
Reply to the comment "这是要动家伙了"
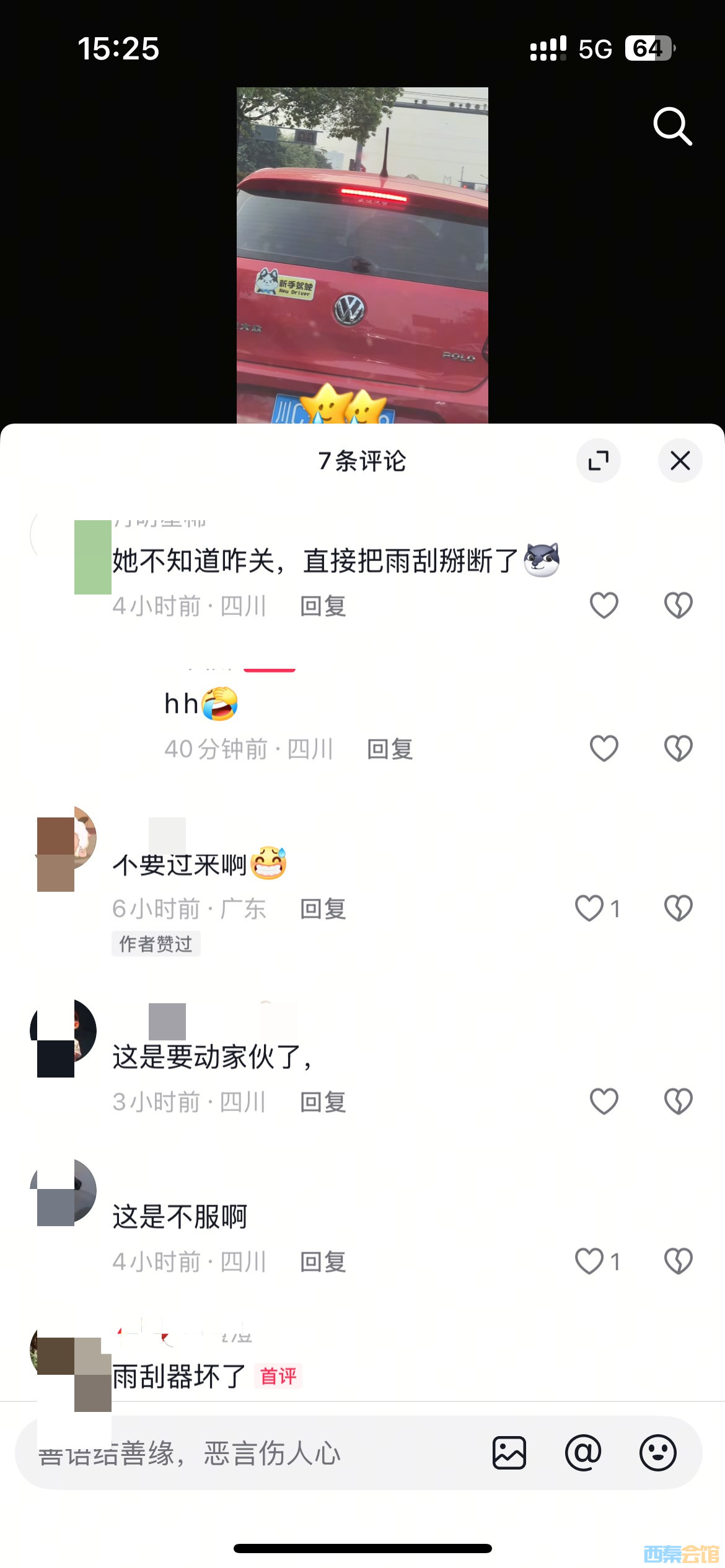click(x=323, y=1102)
